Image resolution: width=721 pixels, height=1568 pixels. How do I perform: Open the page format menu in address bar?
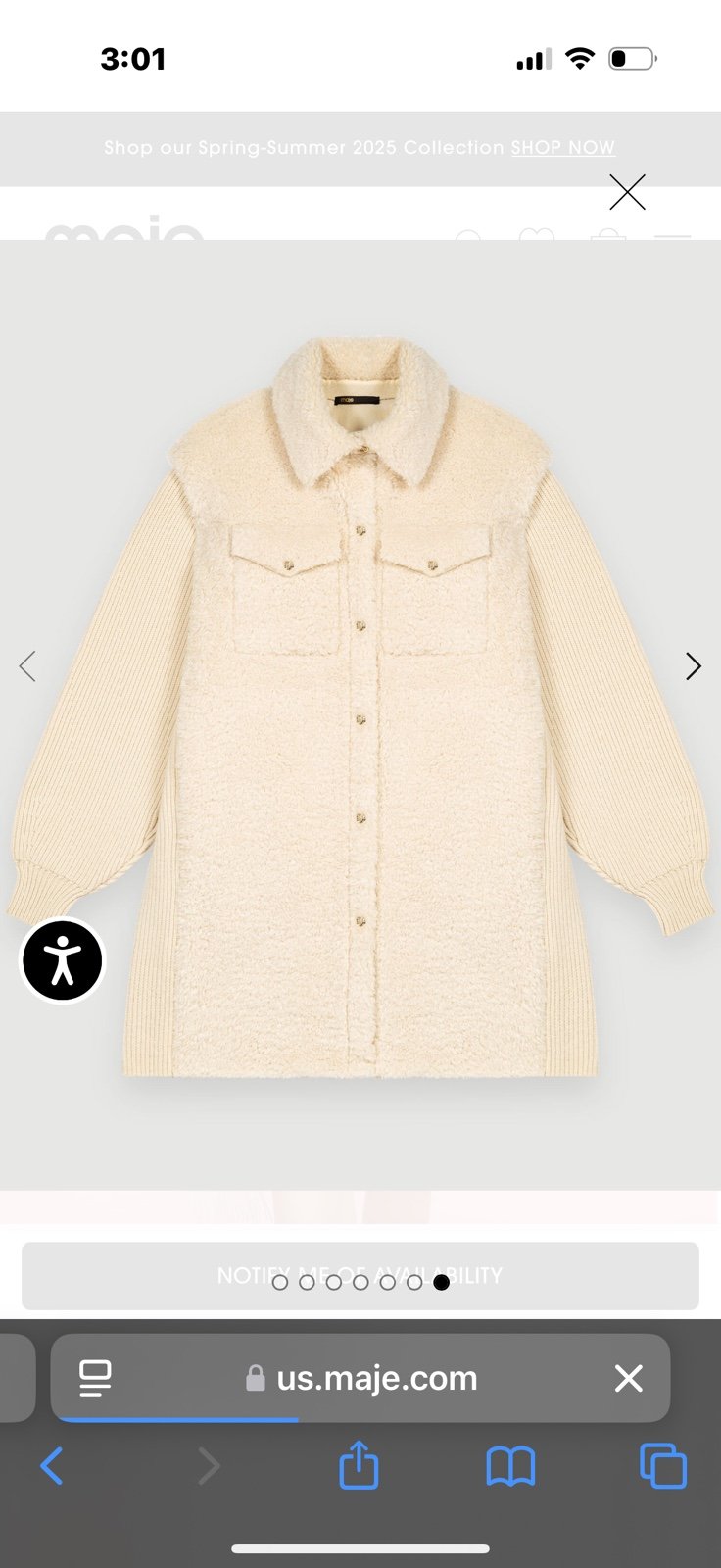point(95,1378)
